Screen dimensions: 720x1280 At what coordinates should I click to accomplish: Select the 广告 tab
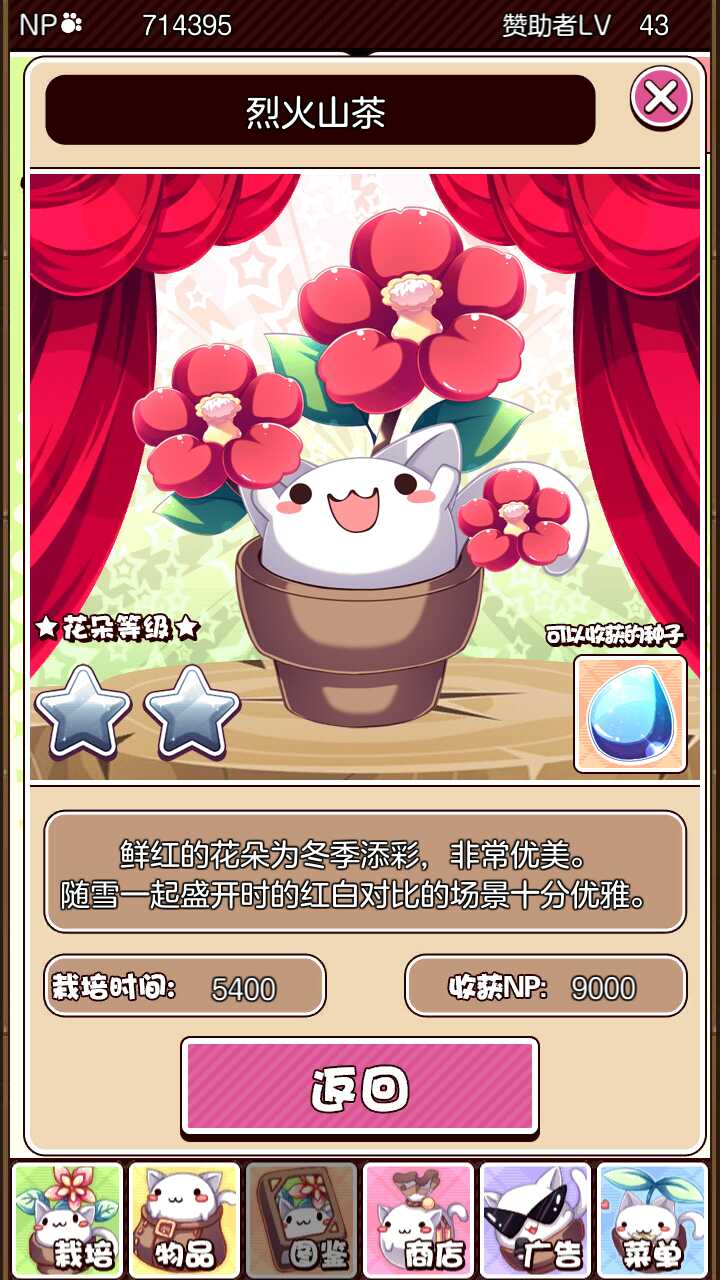pos(535,1218)
